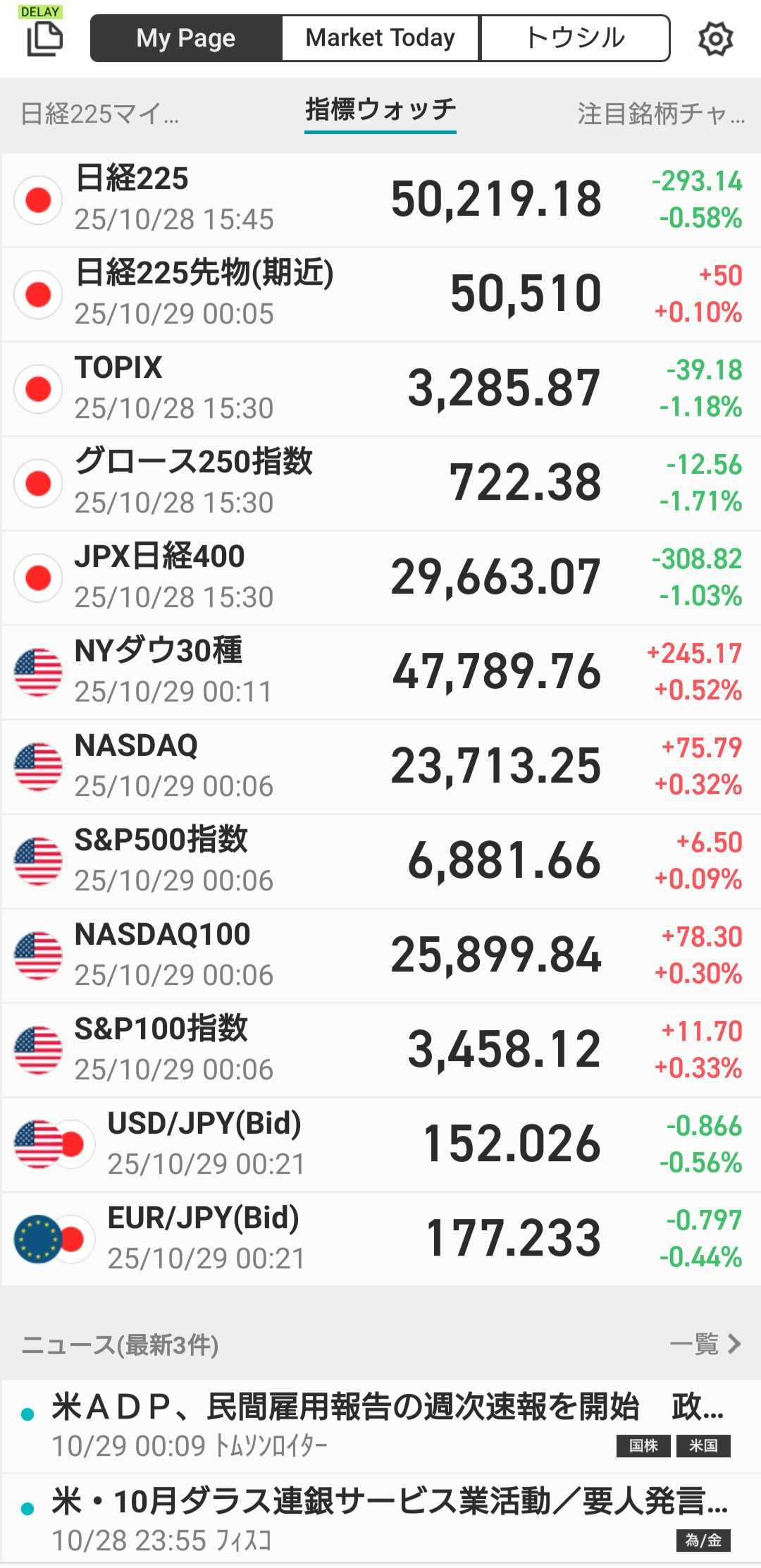Viewport: 761px width, 1568px height.
Task: Go to the 日経225マイ… sub-tab
Action: pos(100,113)
